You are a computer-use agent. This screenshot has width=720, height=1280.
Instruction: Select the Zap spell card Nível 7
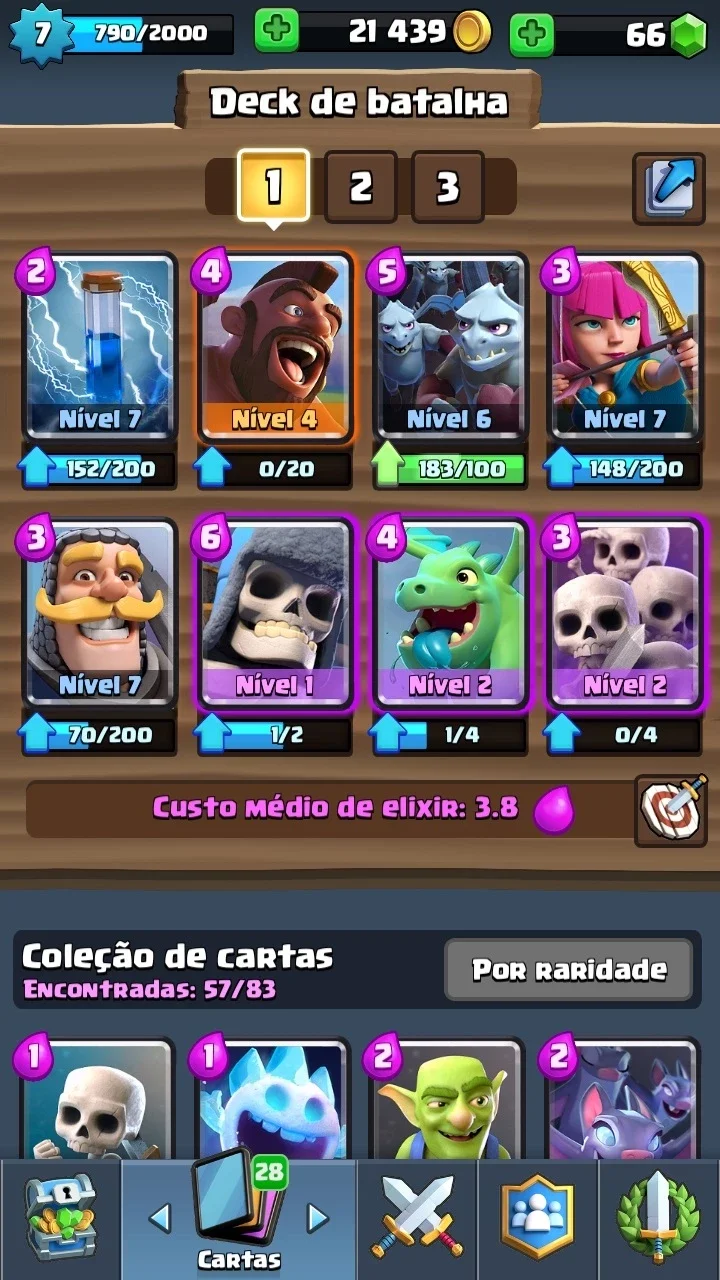click(99, 347)
